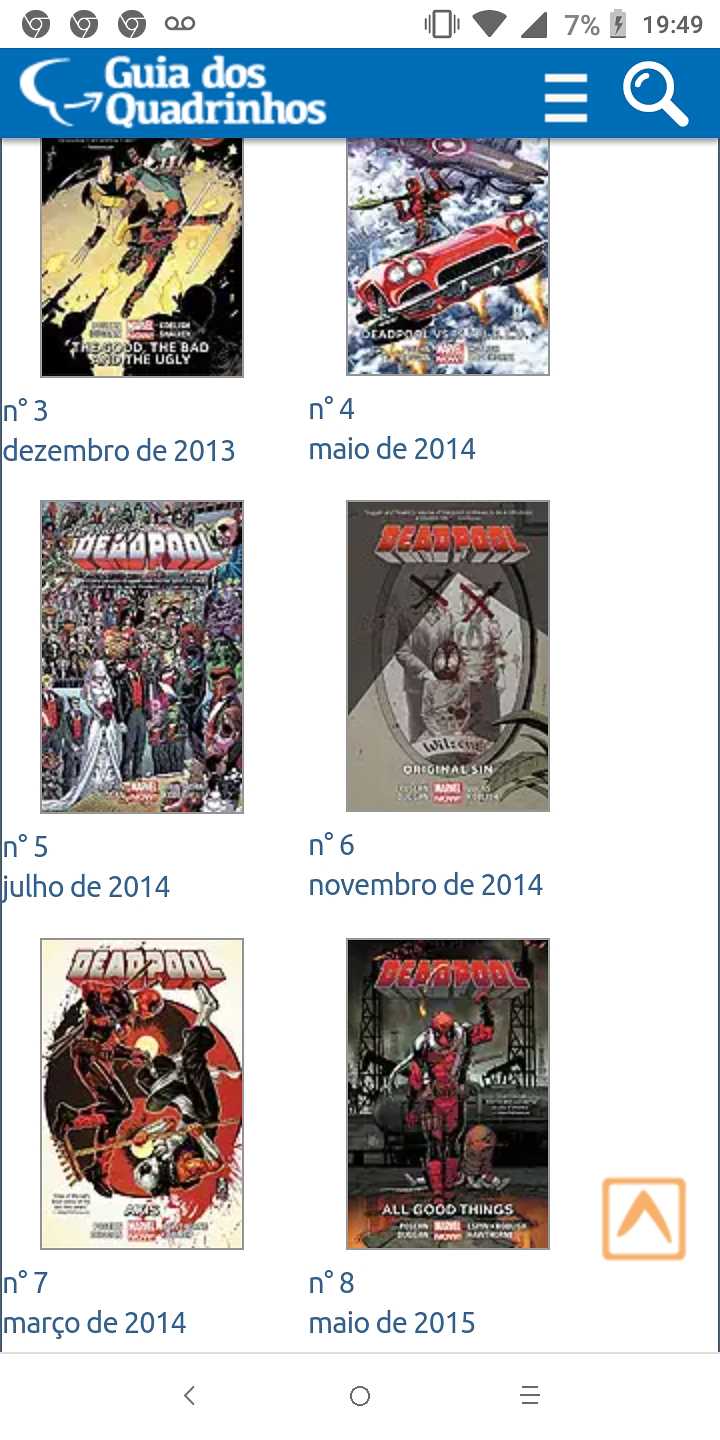This screenshot has width=720, height=1440.
Task: Open the hamburger menu
Action: coord(566,95)
